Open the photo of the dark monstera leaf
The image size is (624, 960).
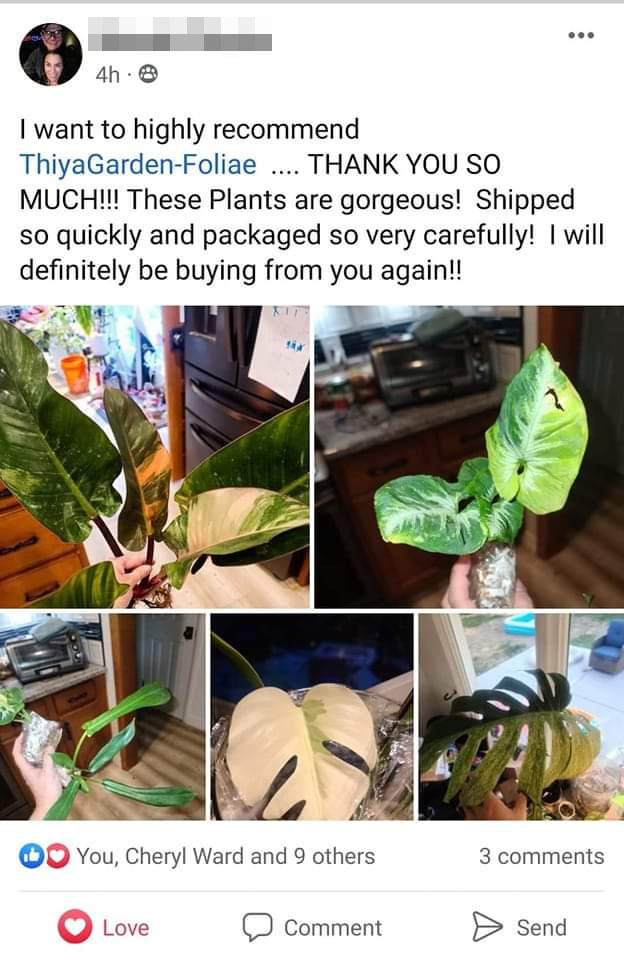[521, 717]
